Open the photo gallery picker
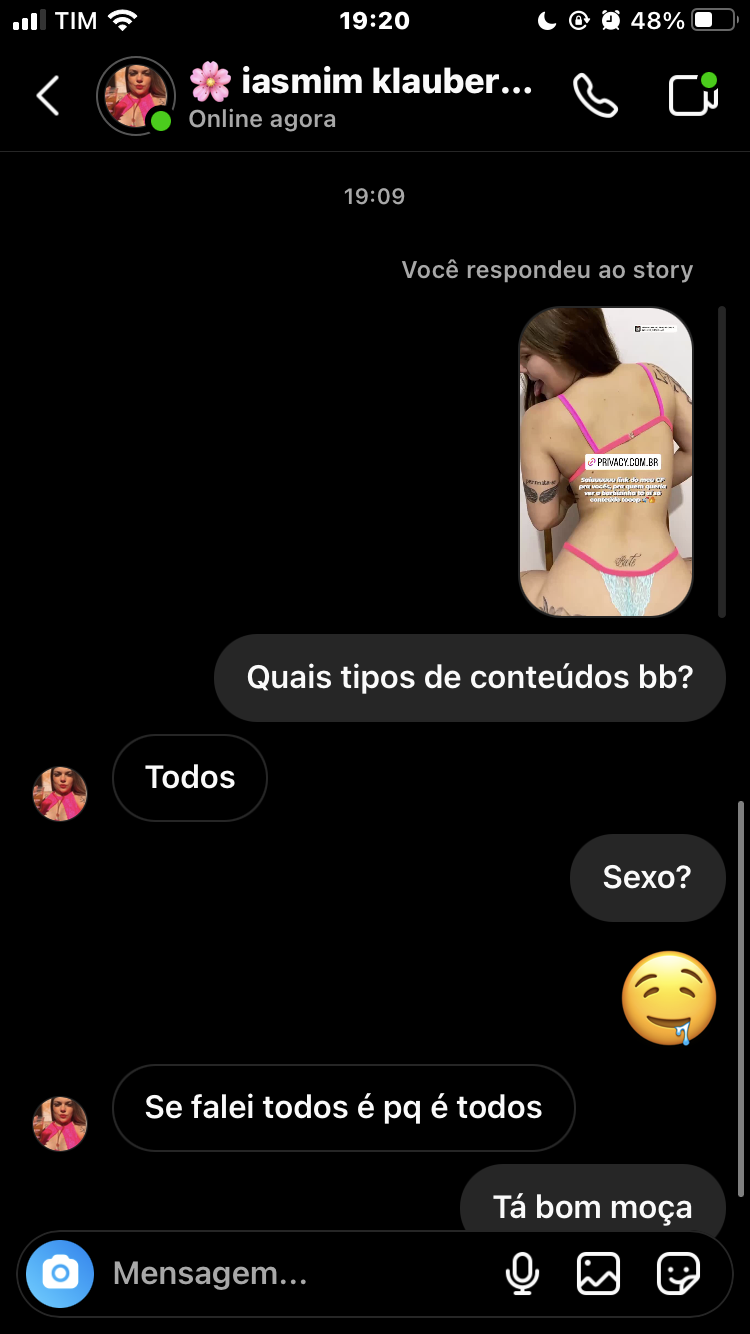This screenshot has height=1334, width=750. tap(599, 1273)
